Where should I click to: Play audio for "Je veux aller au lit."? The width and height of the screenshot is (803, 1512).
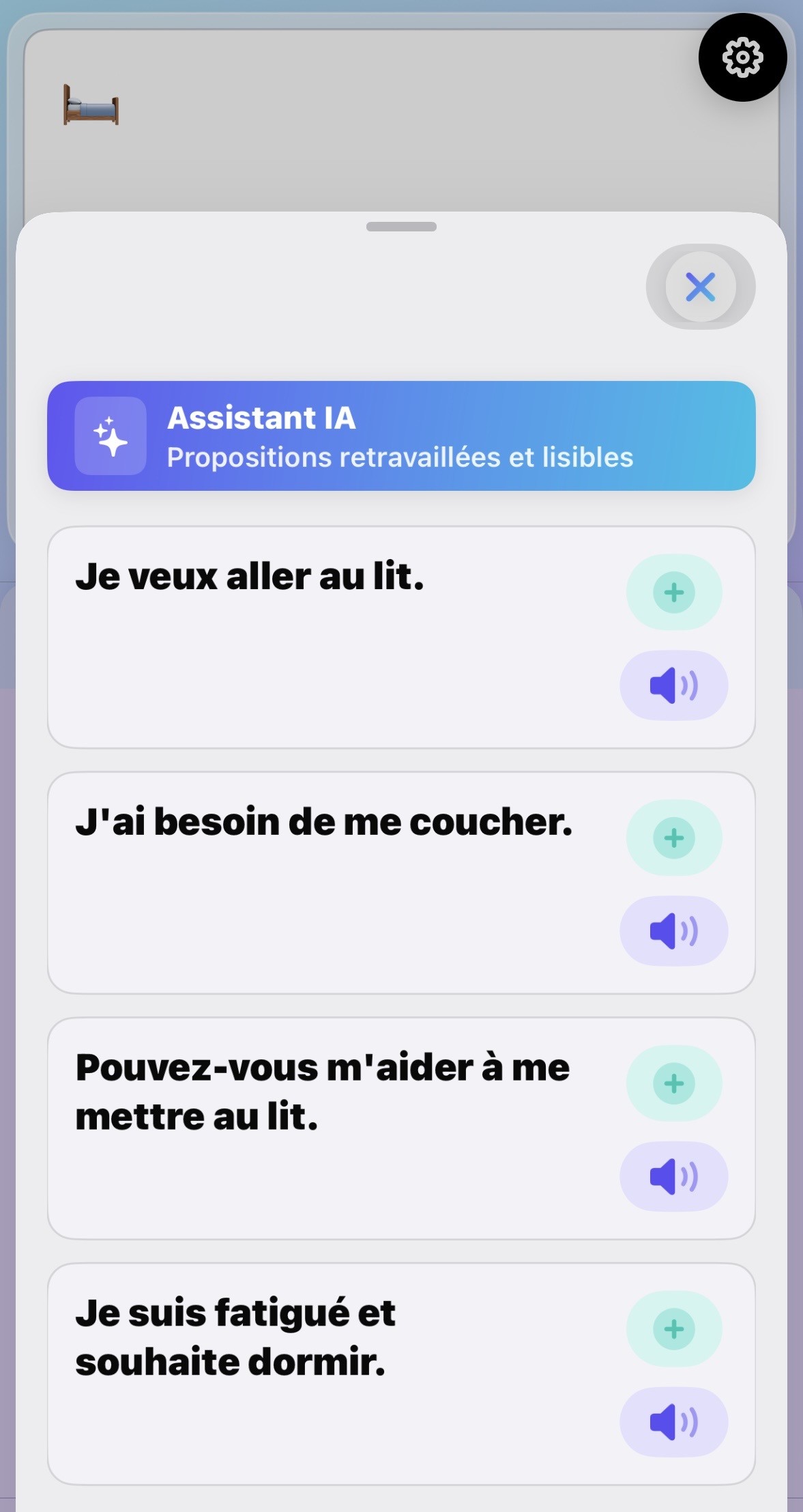[674, 685]
